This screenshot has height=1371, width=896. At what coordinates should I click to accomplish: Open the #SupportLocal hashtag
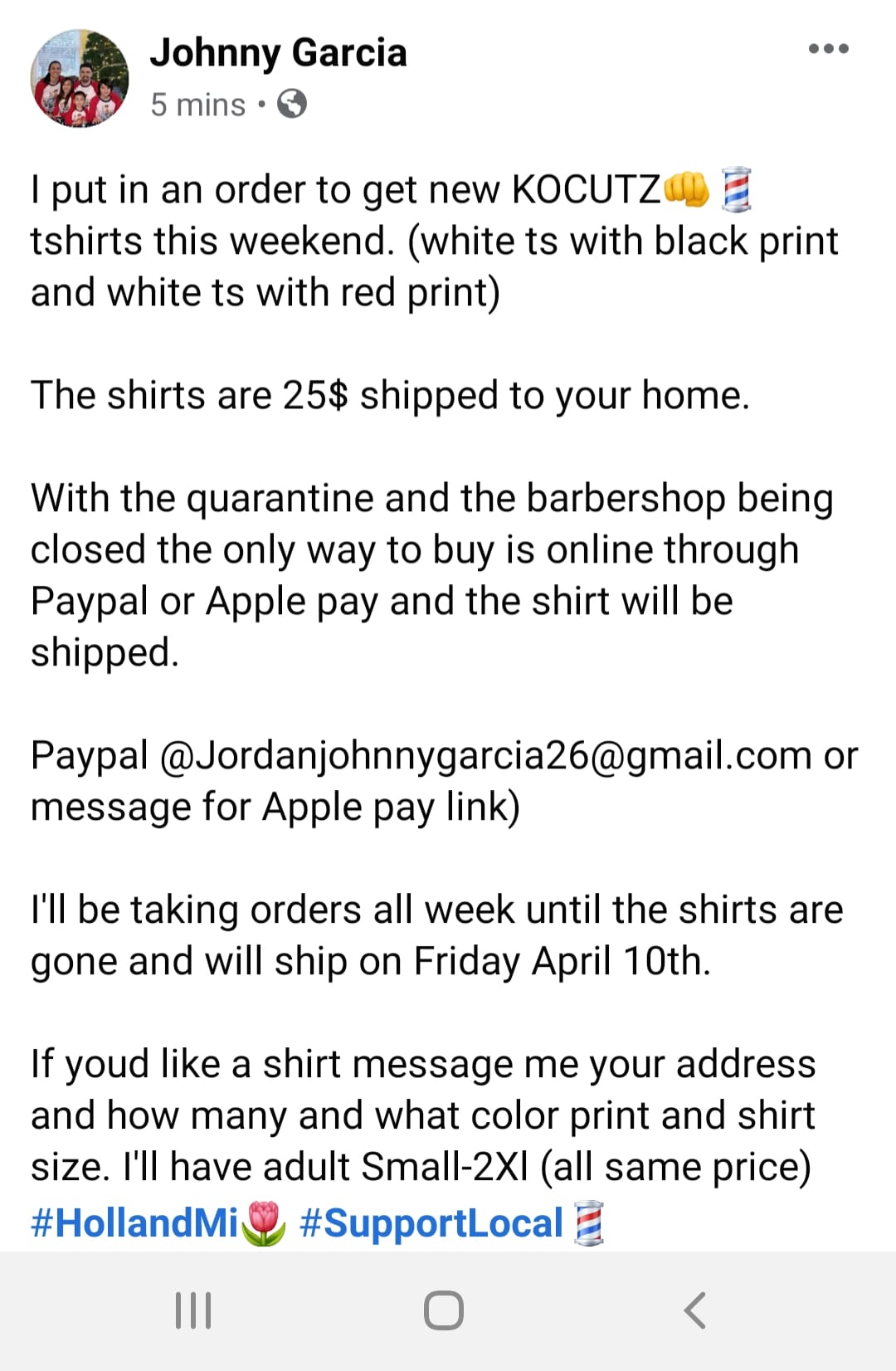pyautogui.click(x=431, y=1222)
